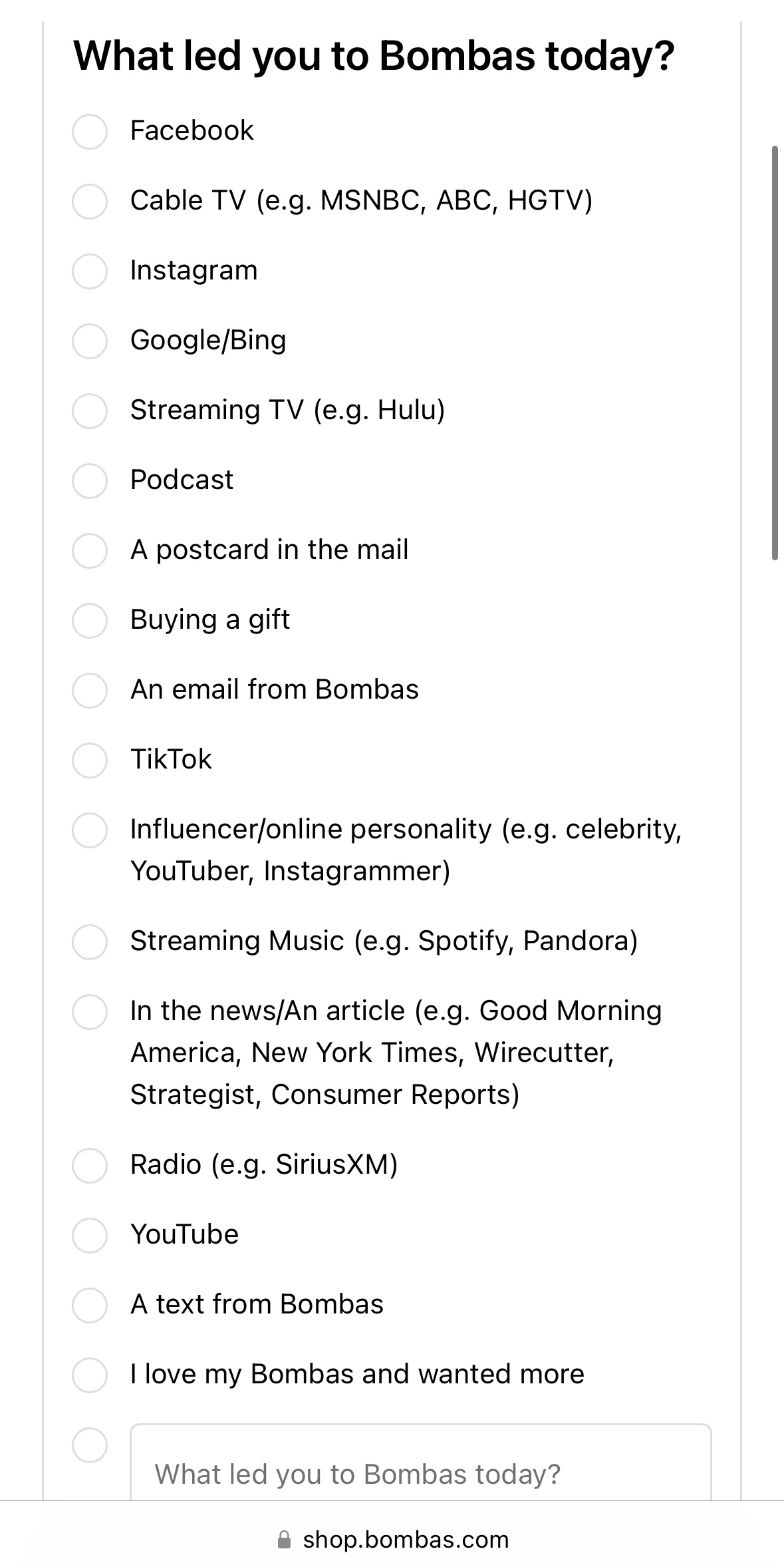Select Instagram option
This screenshot has height=1565, width=784.
90,271
